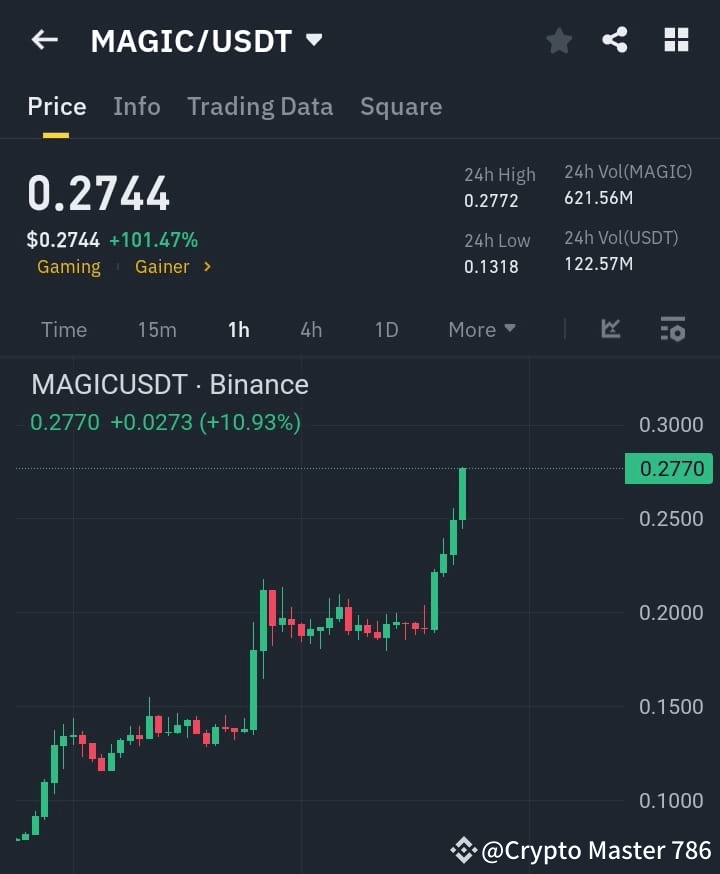
Task: Open the share icon
Action: (616, 40)
